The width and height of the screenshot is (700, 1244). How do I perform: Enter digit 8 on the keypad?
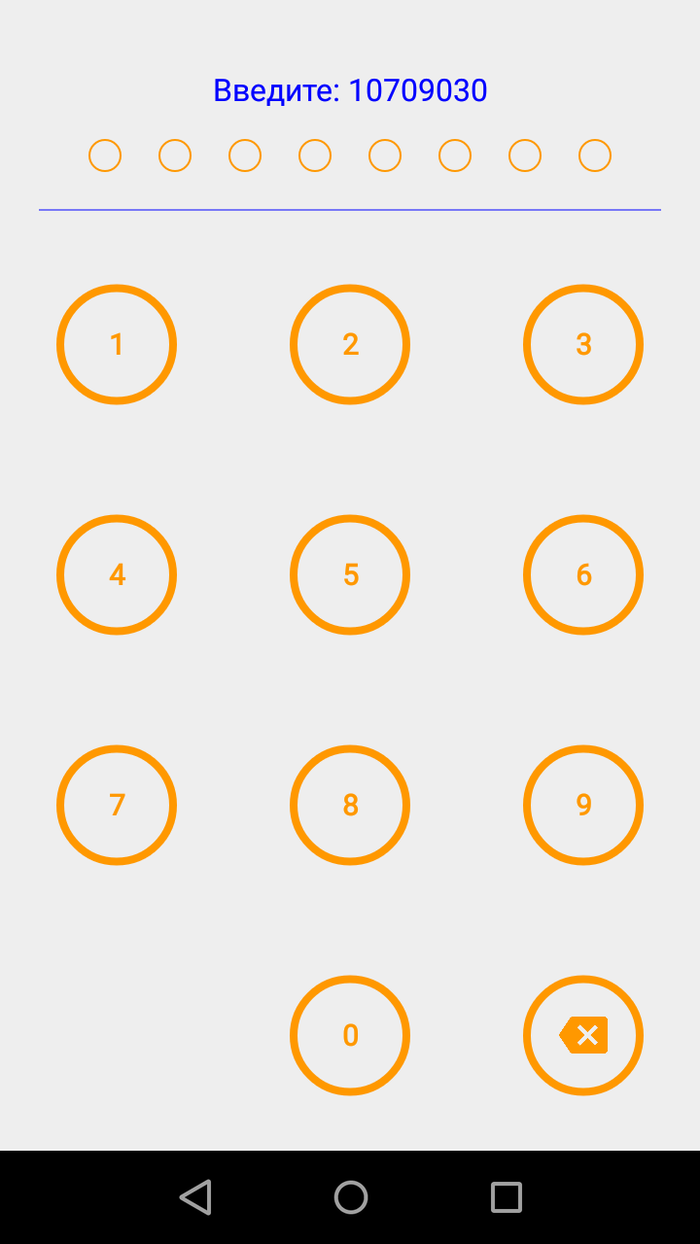(350, 805)
